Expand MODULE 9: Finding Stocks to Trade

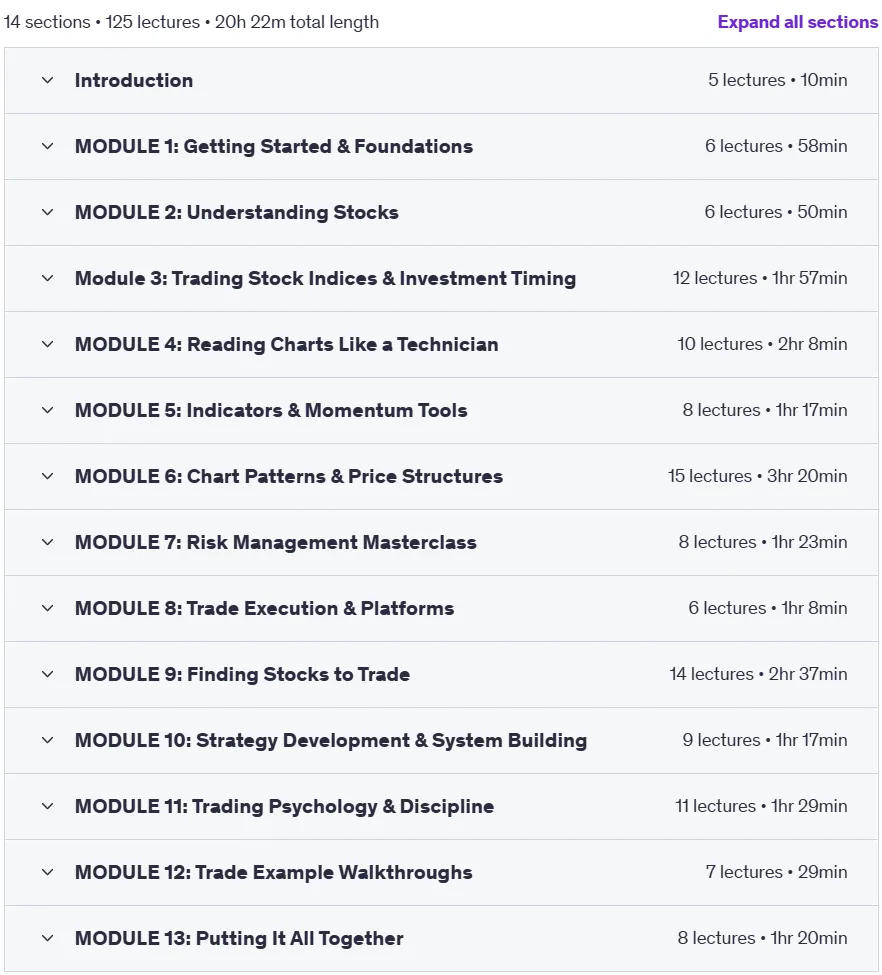(x=441, y=673)
